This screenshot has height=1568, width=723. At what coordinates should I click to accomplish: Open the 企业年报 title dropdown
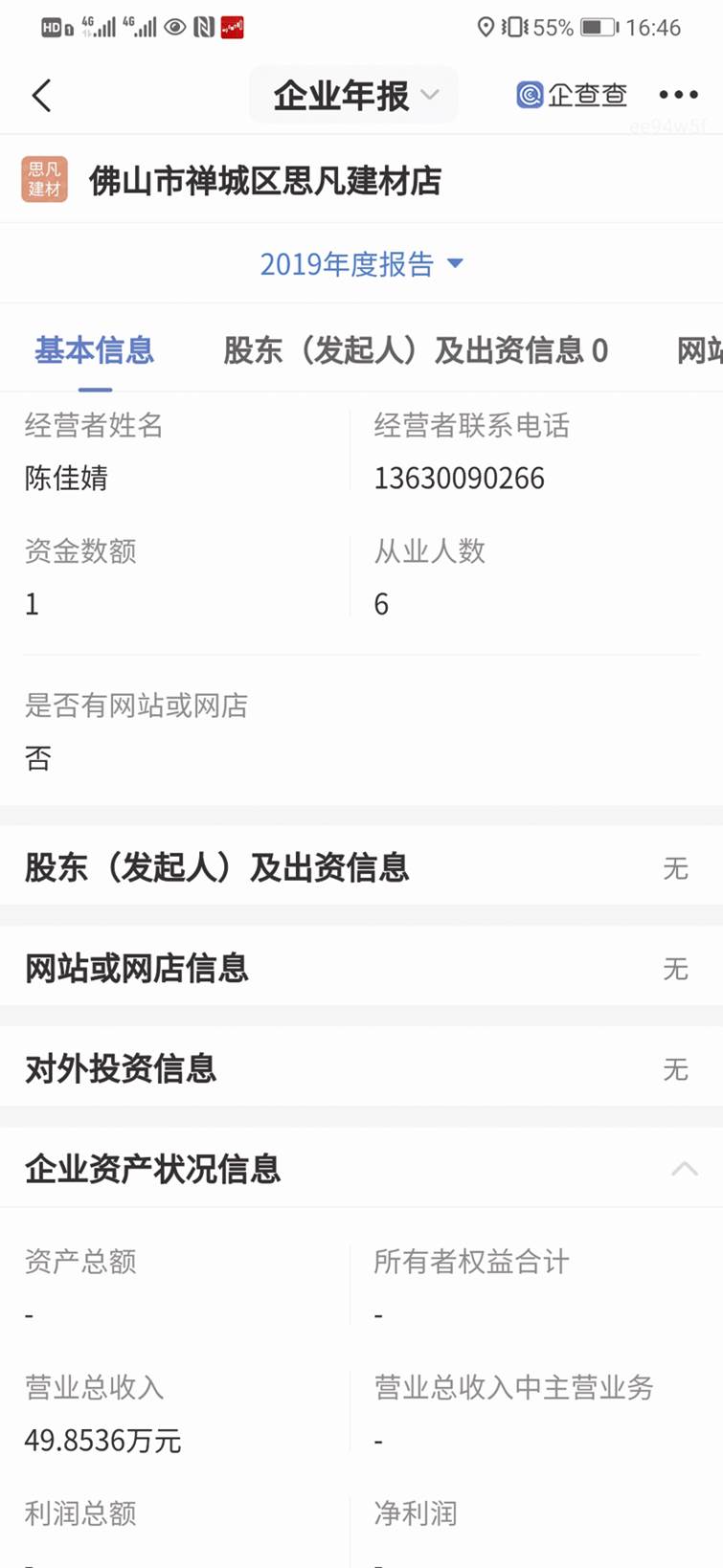pyautogui.click(x=354, y=96)
